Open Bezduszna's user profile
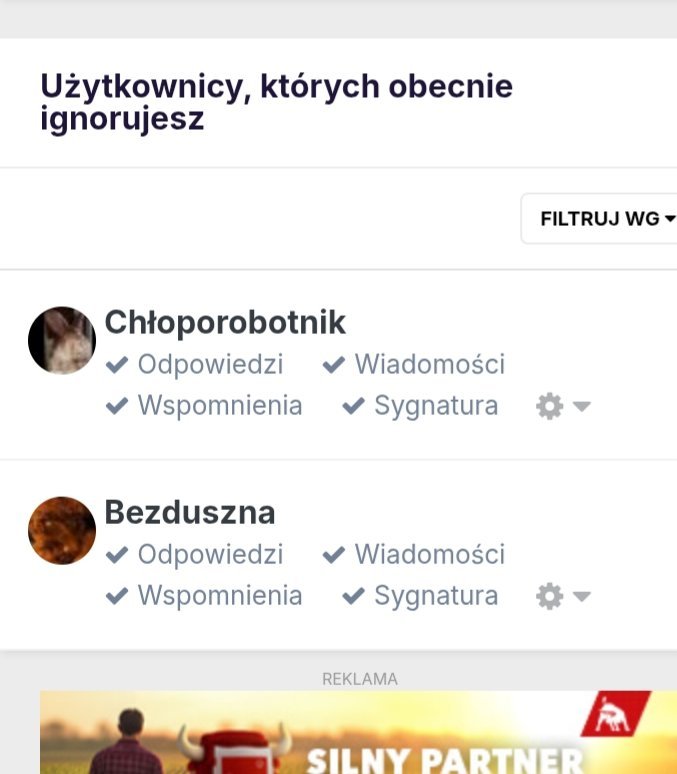The image size is (677, 774). pos(190,513)
